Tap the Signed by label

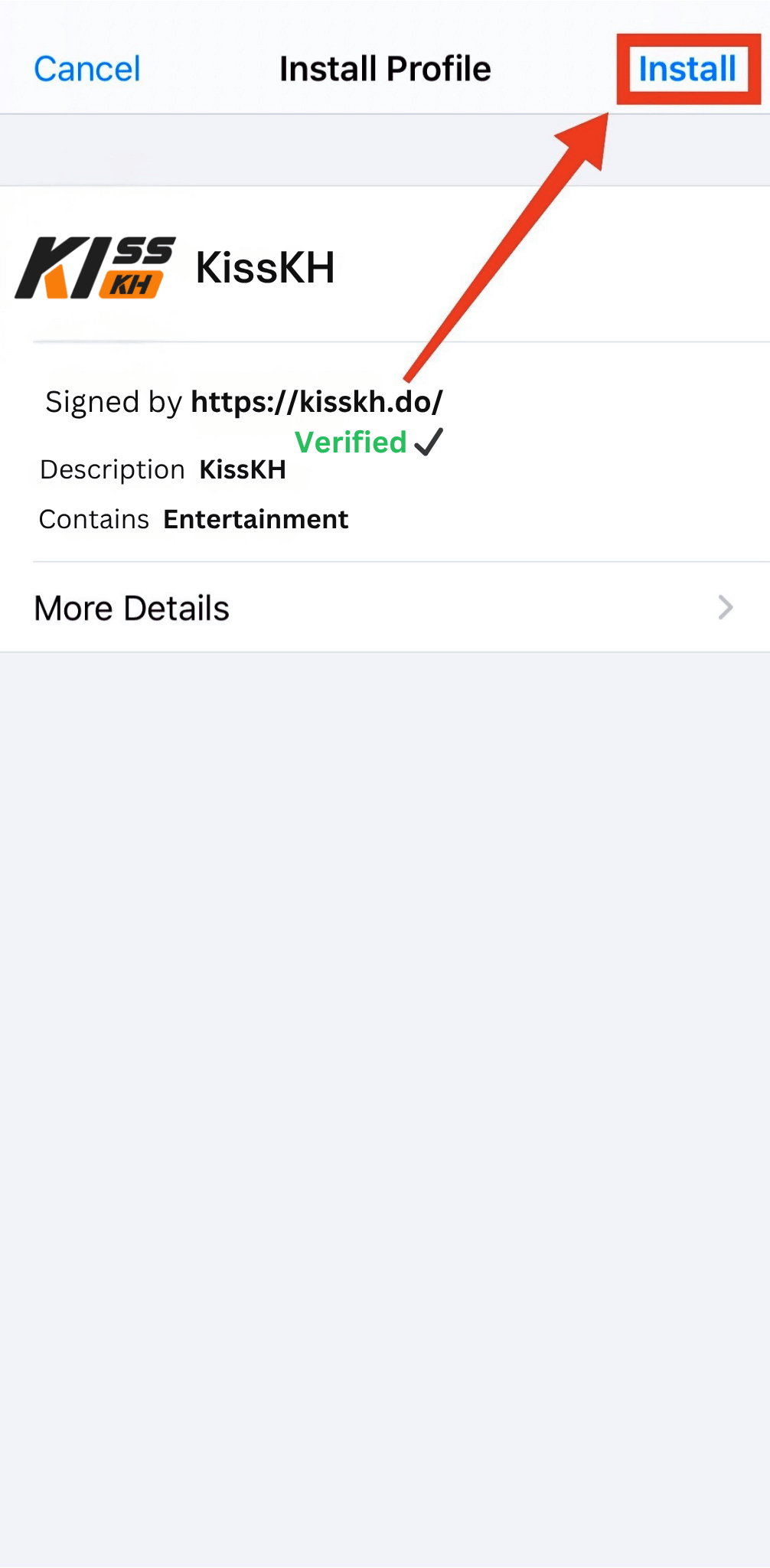point(113,401)
